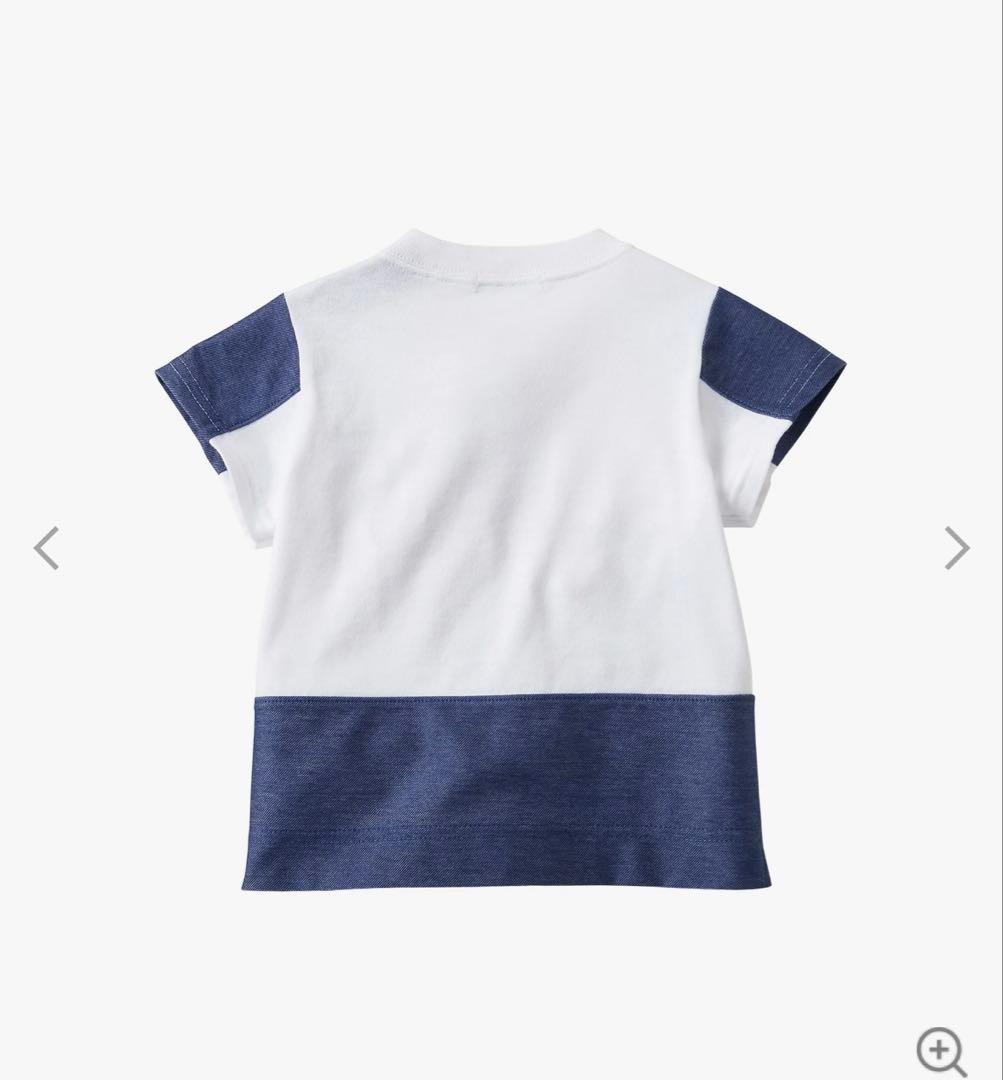The height and width of the screenshot is (1080, 1003).
Task: Navigate forward one photo in the carousel
Action: tap(955, 547)
